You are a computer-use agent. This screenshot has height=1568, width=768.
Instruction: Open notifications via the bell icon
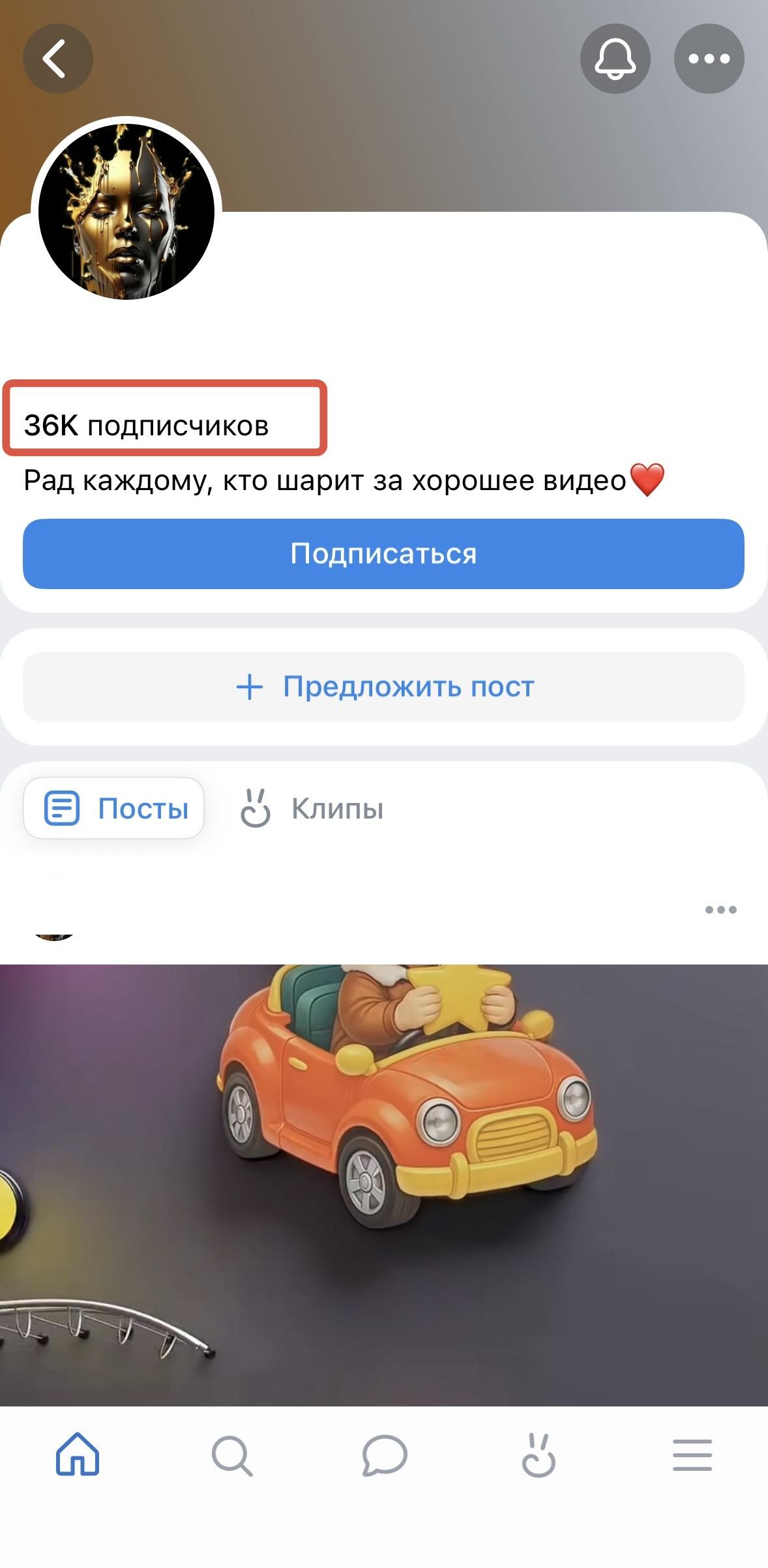click(615, 58)
